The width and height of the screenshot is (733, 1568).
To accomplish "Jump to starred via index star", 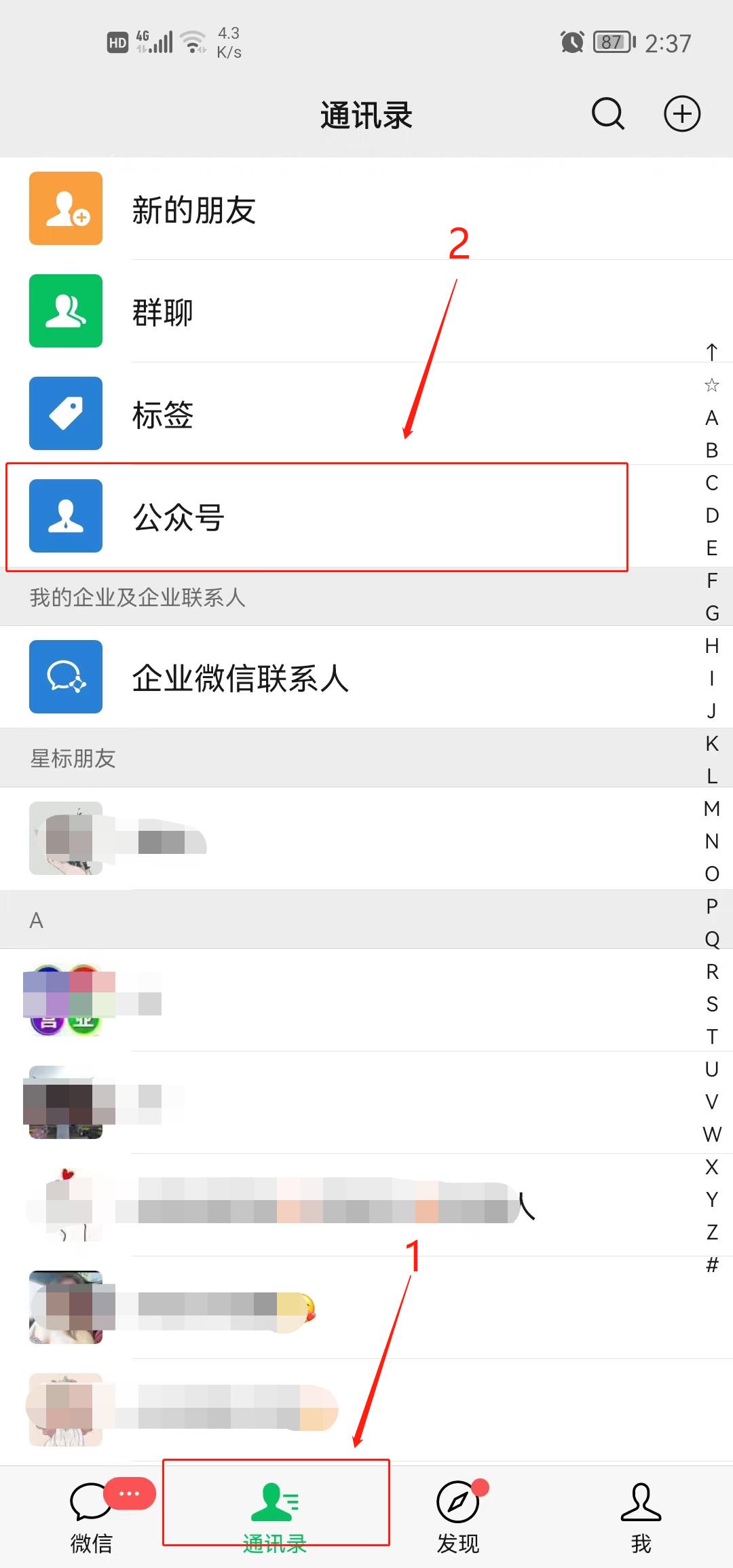I will (x=711, y=385).
